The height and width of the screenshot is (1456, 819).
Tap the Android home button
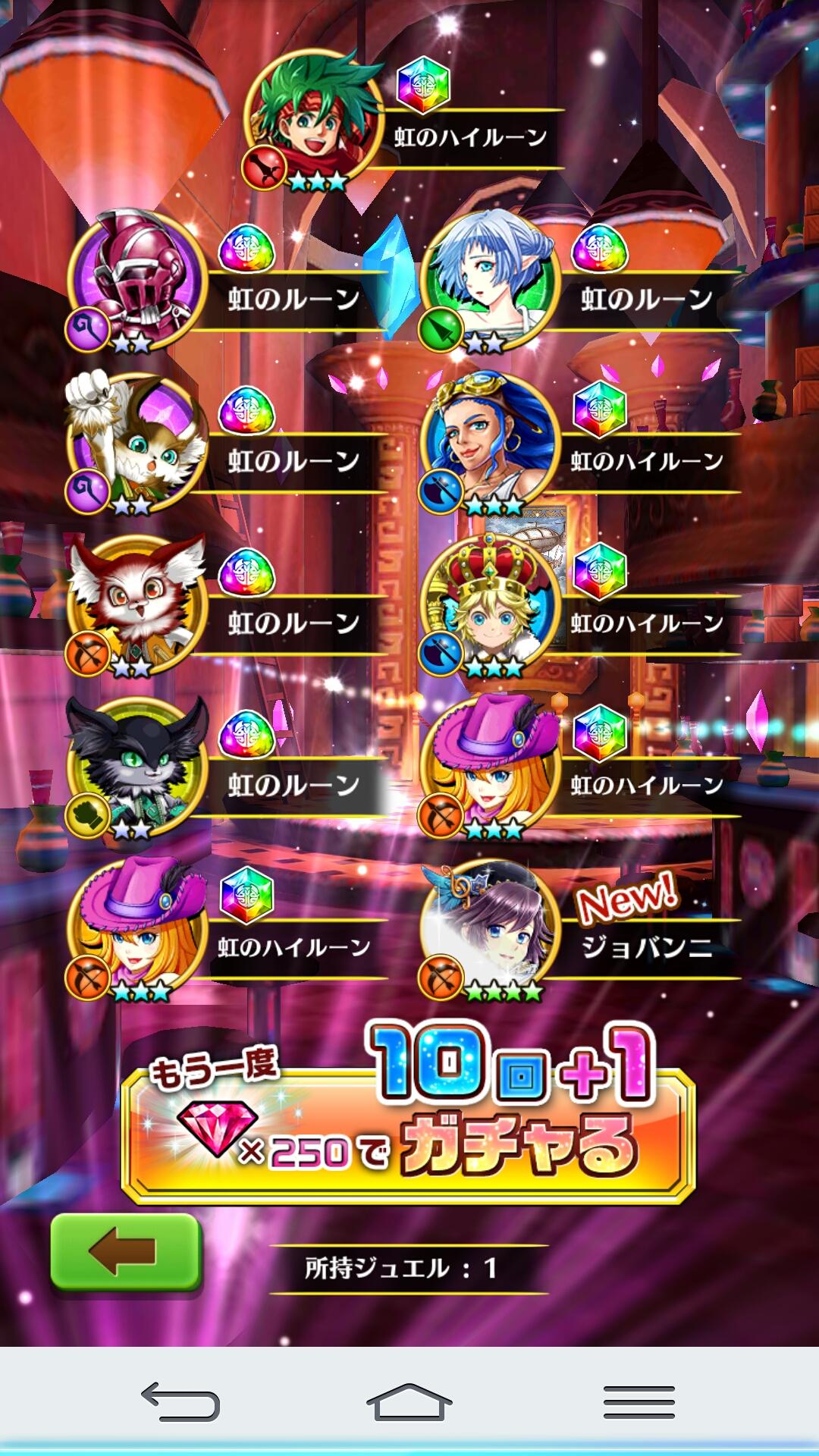tap(409, 1398)
